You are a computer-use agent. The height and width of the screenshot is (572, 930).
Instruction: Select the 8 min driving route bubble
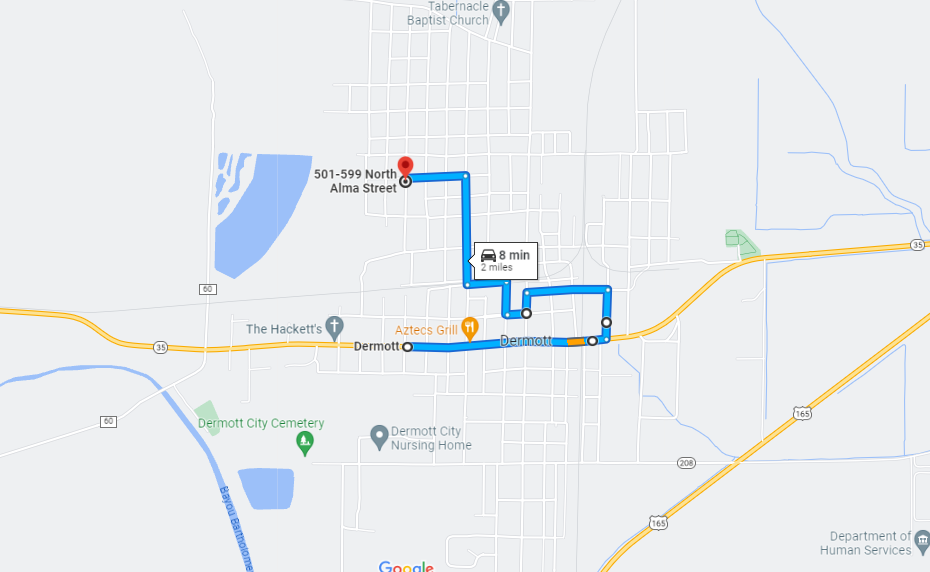[505, 260]
